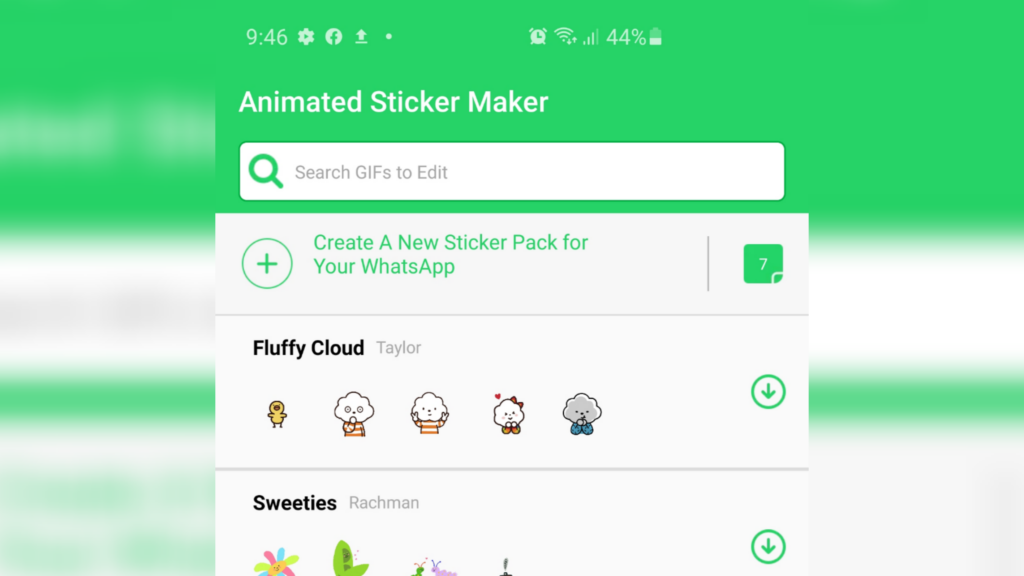Open the Sweeties pack by Rachman
Image resolution: width=1024 pixels, height=576 pixels.
[295, 503]
